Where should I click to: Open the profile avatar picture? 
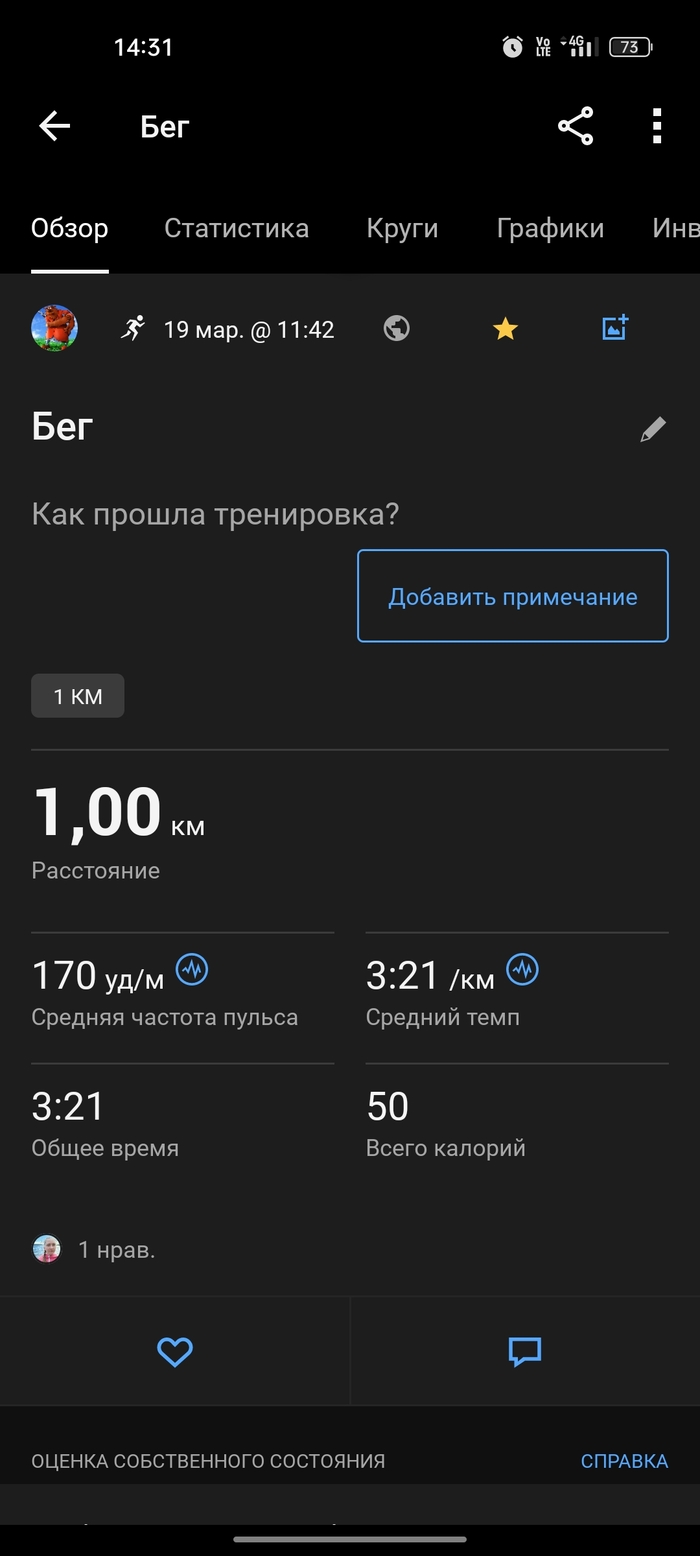(x=55, y=328)
